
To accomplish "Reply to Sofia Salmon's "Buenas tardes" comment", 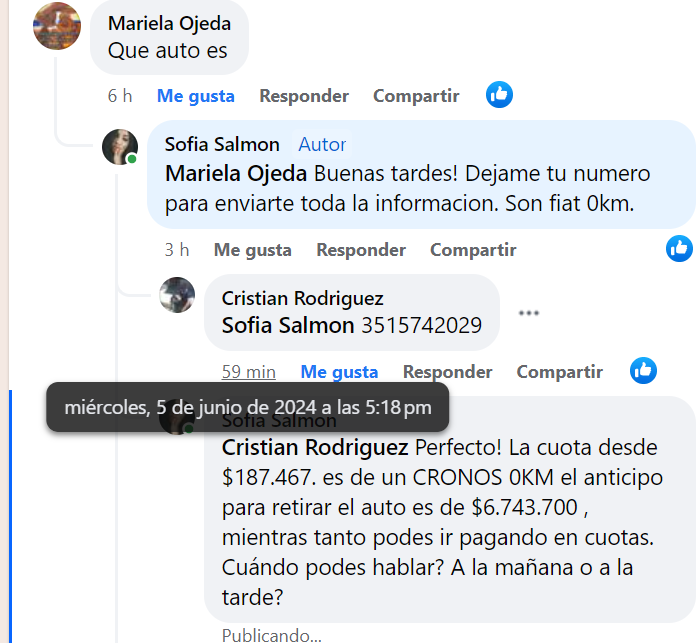I will pos(361,250).
